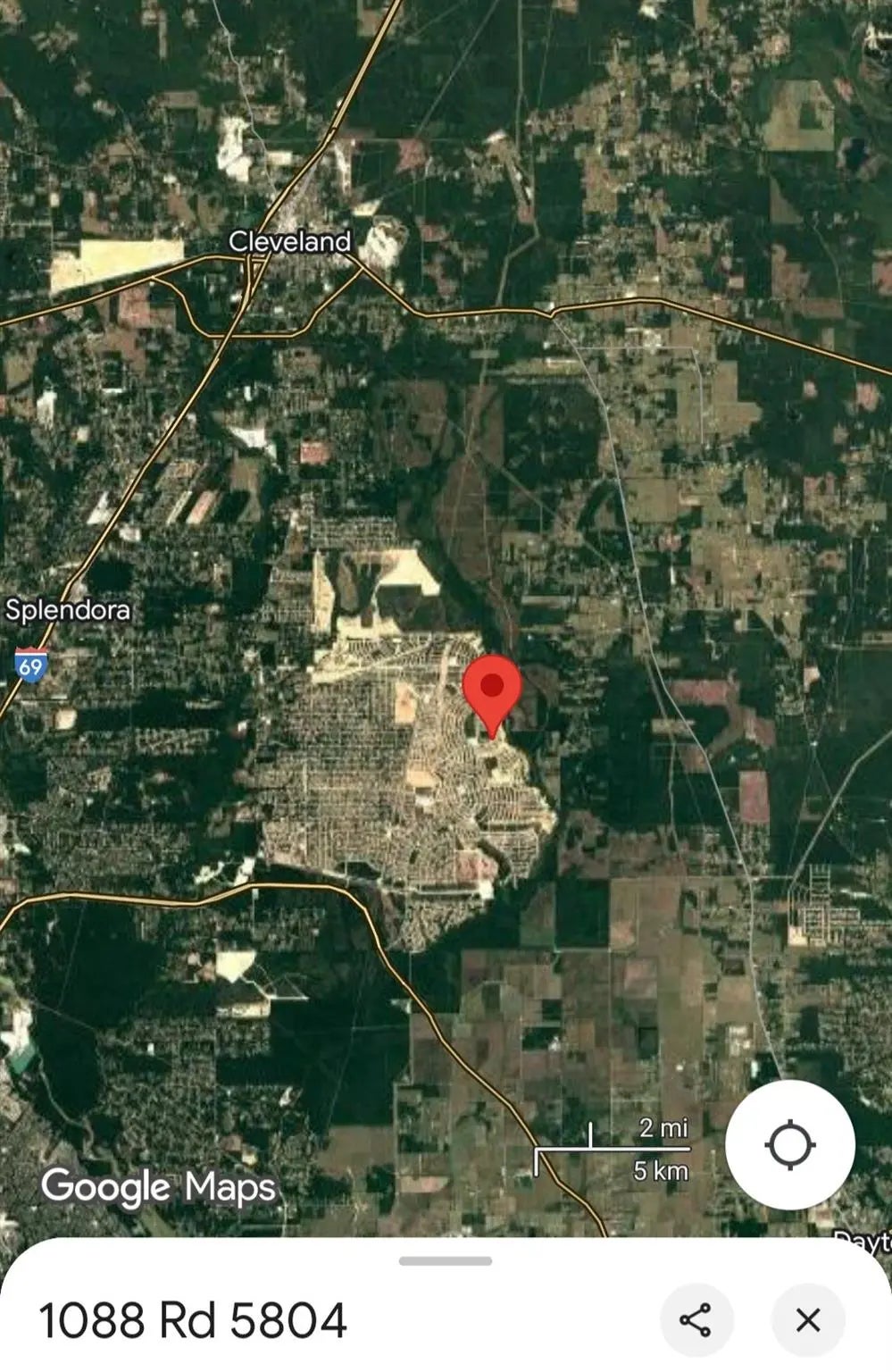Share the 1088 Rd 5804 location
This screenshot has height=1372, width=892.
coord(696,1319)
